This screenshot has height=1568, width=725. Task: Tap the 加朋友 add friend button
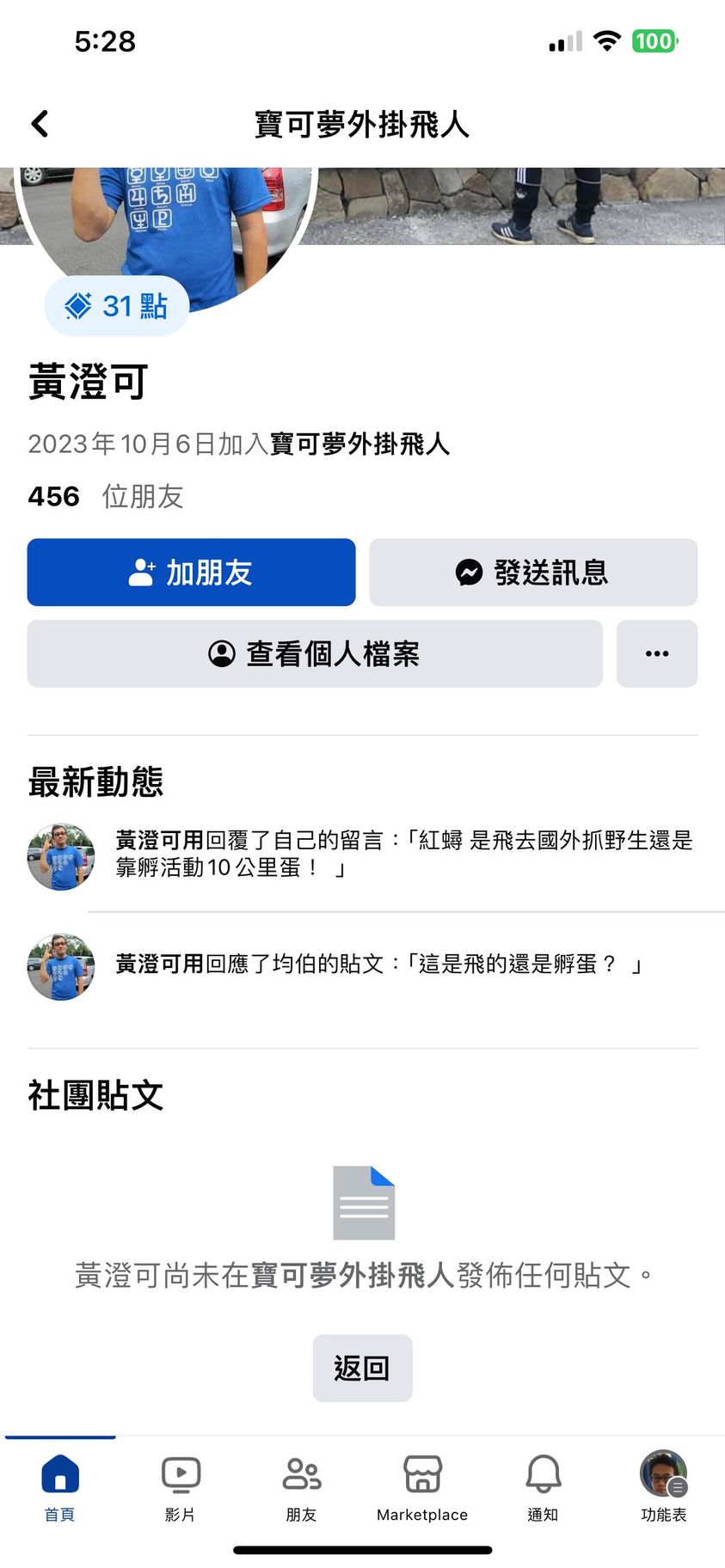point(191,573)
